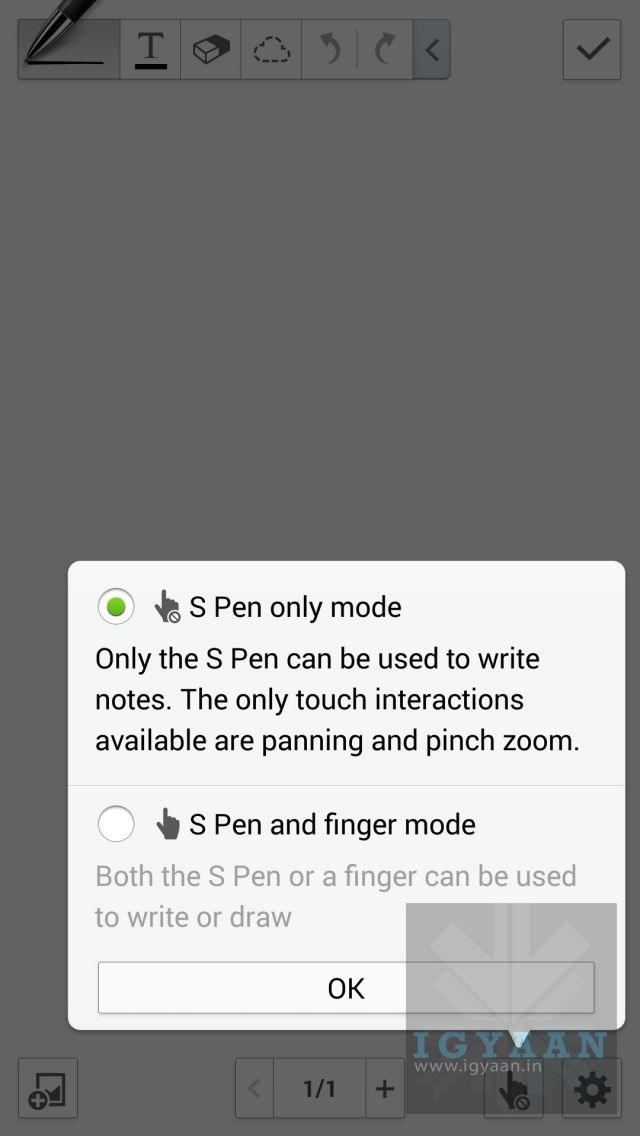This screenshot has width=640, height=1136.
Task: Activate the lasso selection tool
Action: [x=271, y=49]
